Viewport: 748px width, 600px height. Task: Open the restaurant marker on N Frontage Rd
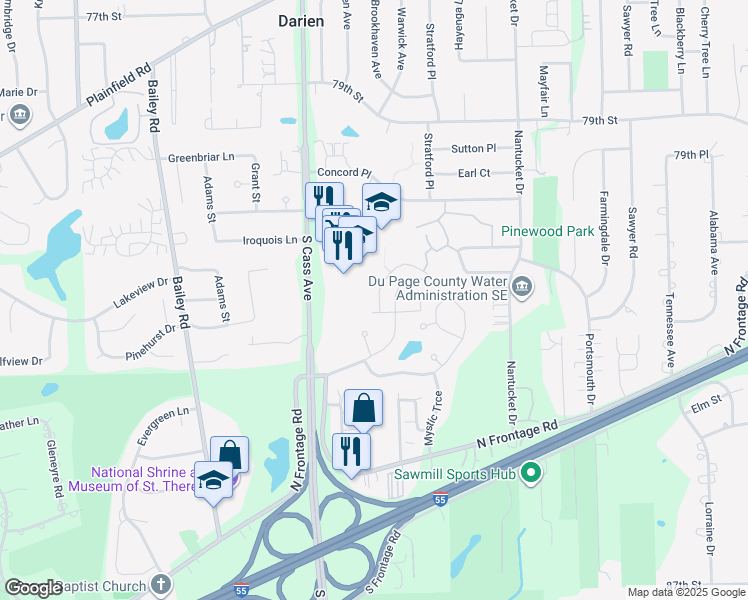tap(351, 451)
